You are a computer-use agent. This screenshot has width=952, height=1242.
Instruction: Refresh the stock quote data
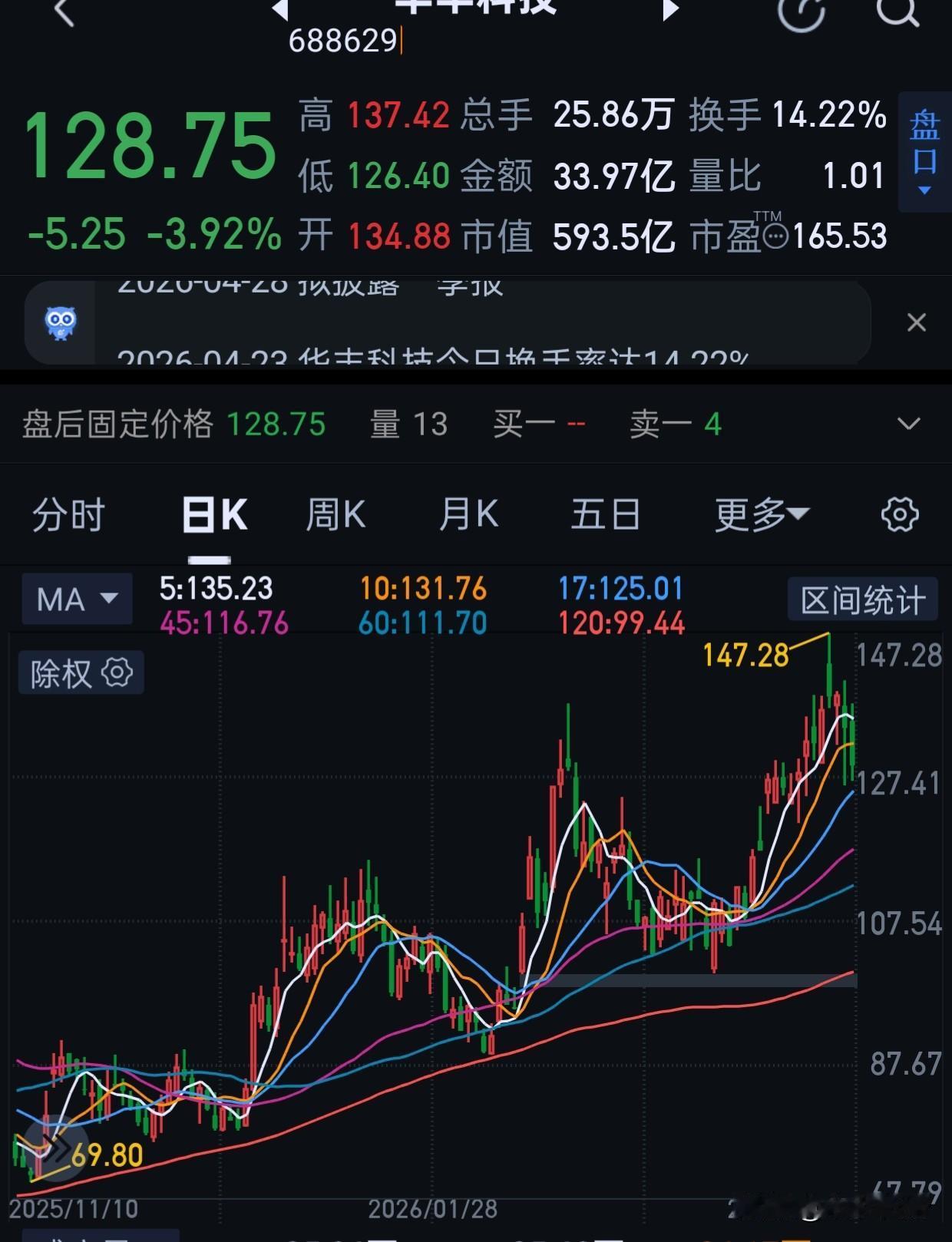(x=801, y=12)
